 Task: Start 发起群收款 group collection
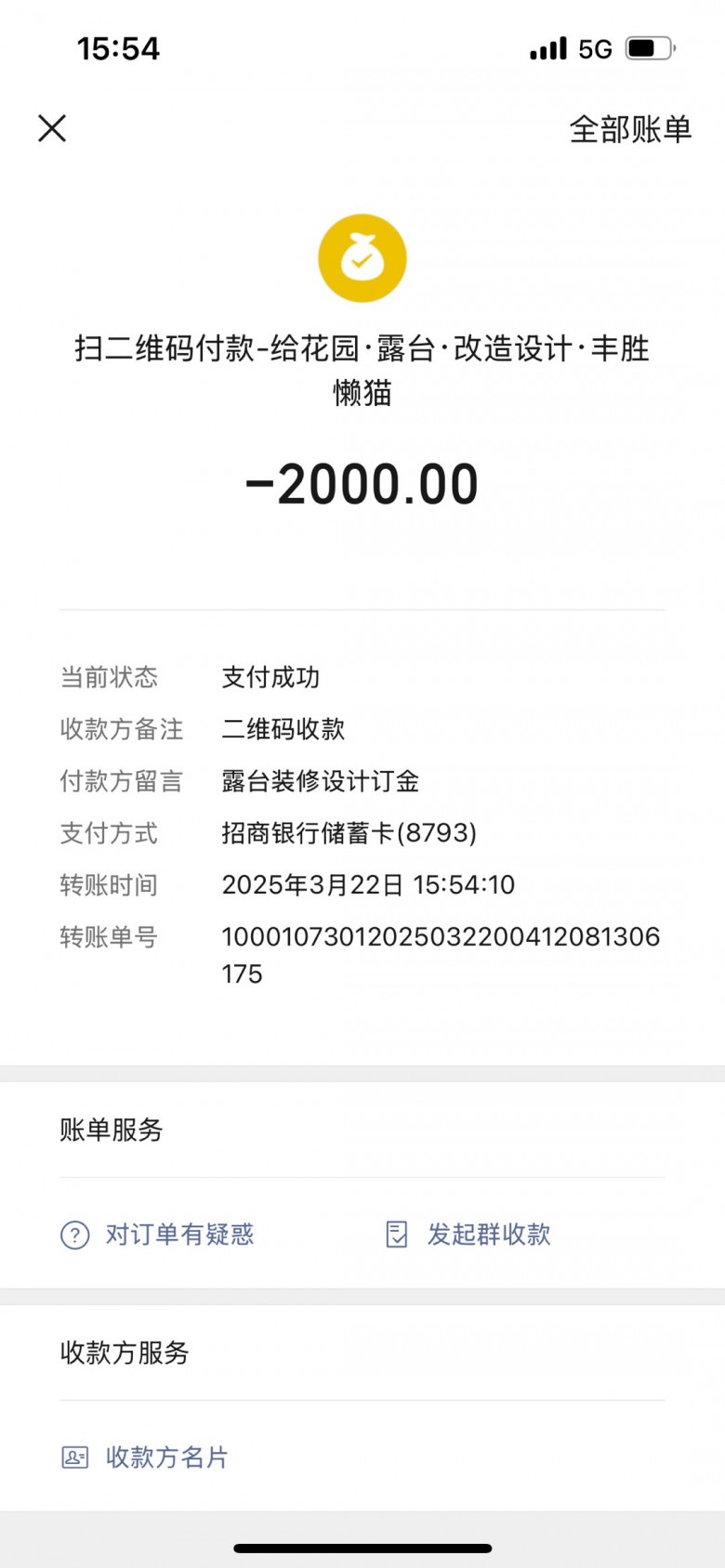[x=469, y=1235]
